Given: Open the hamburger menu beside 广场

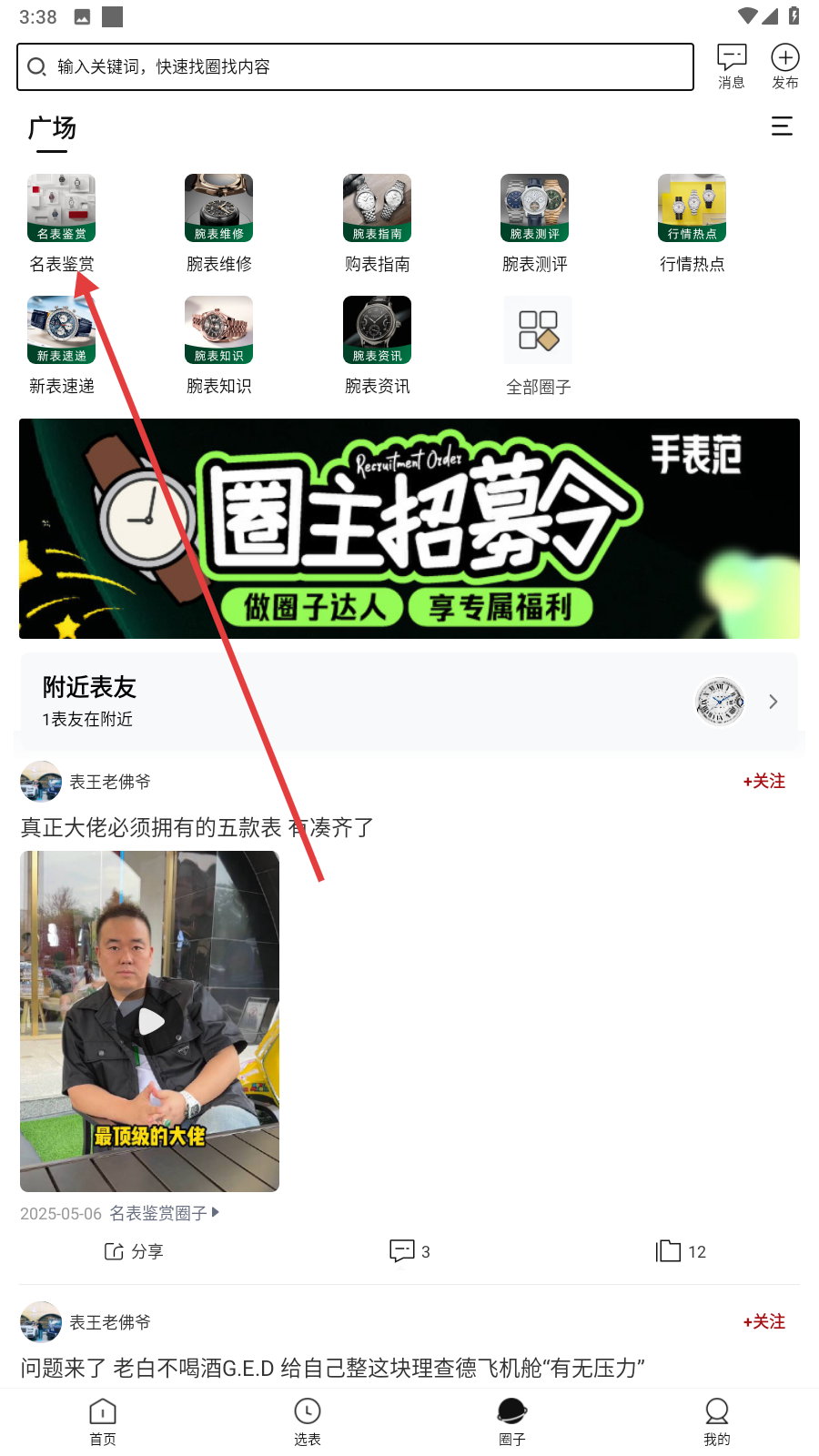Looking at the screenshot, I should coord(782,126).
